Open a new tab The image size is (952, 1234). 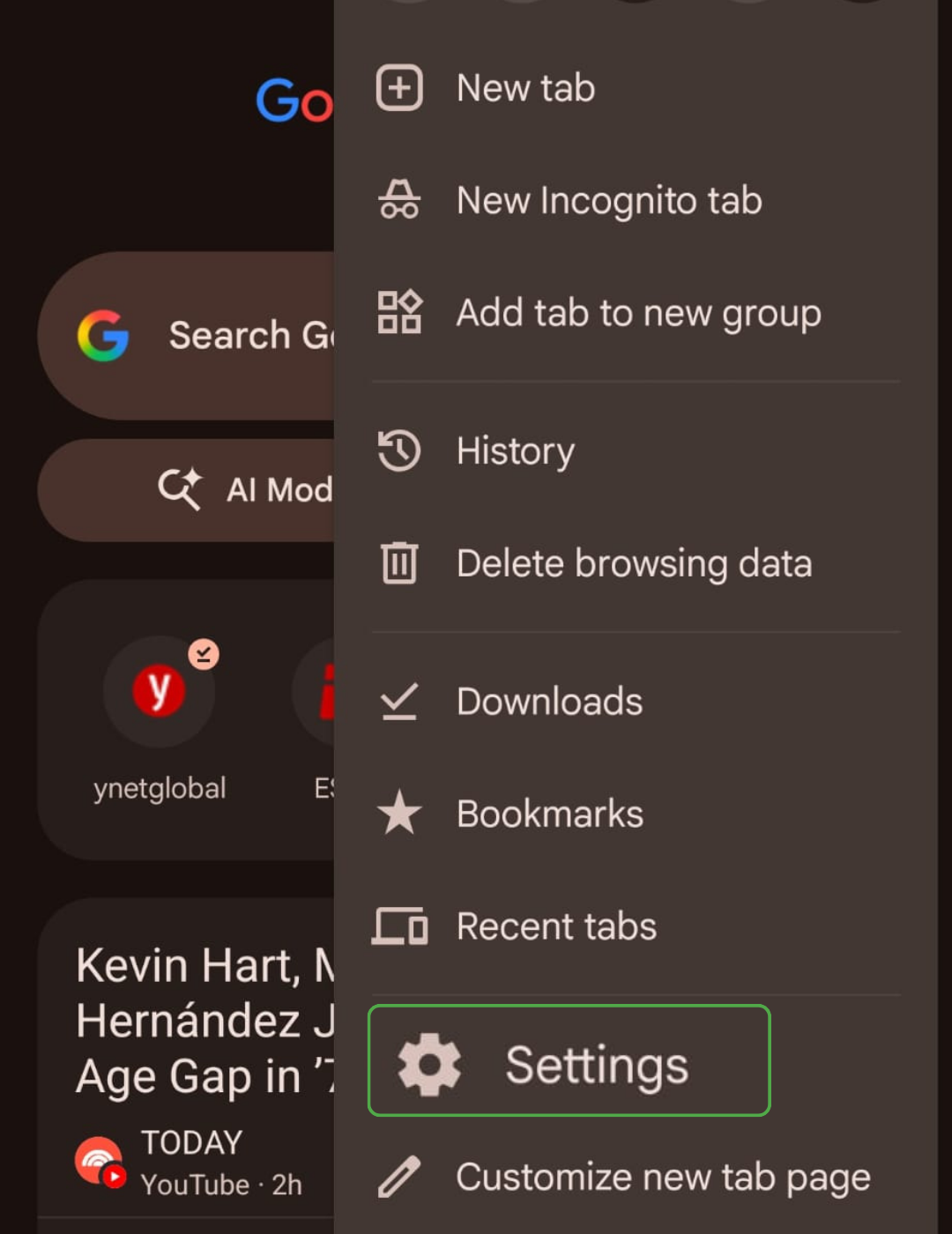(635, 88)
